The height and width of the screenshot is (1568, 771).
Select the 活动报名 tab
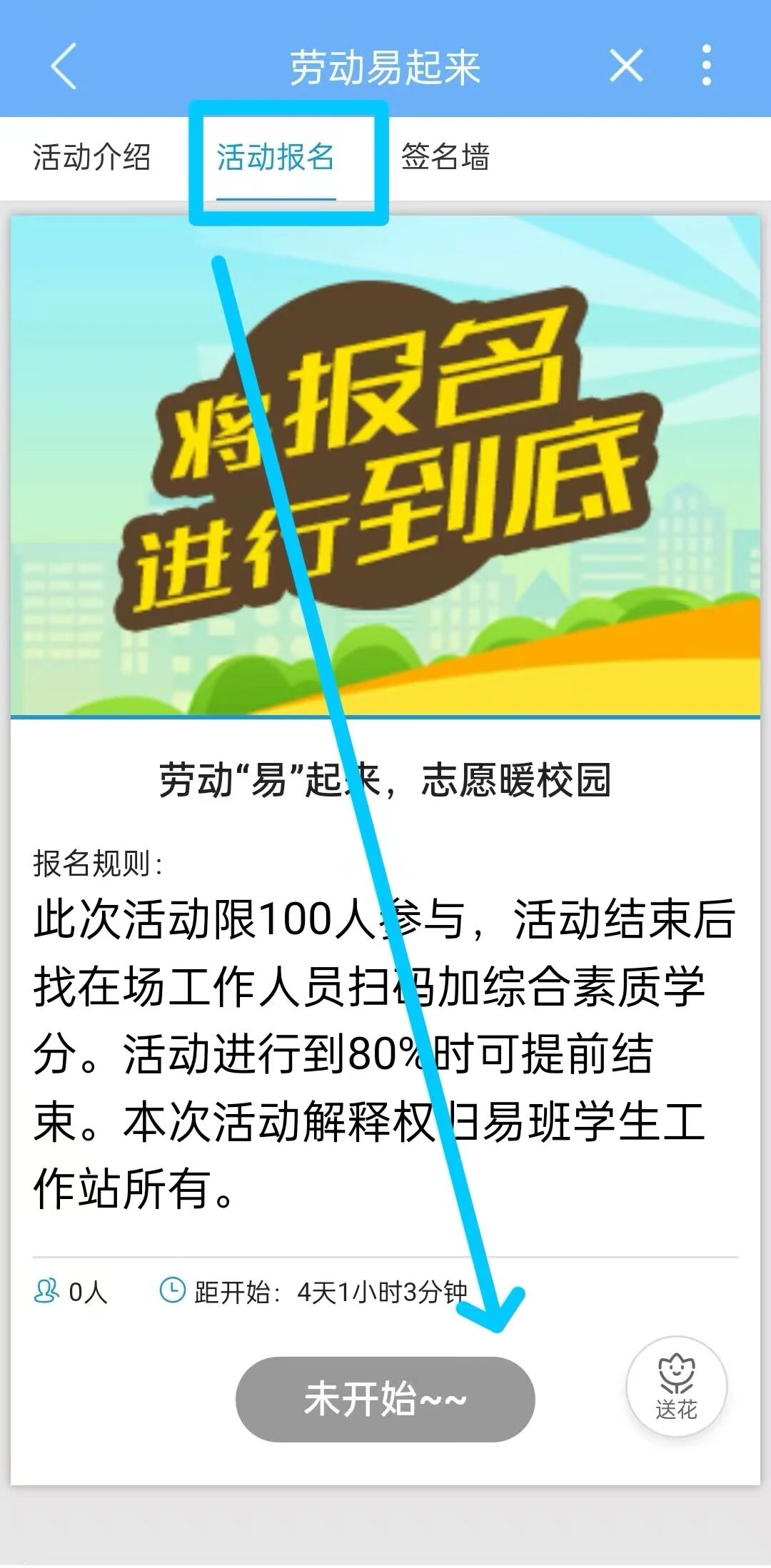pos(276,157)
